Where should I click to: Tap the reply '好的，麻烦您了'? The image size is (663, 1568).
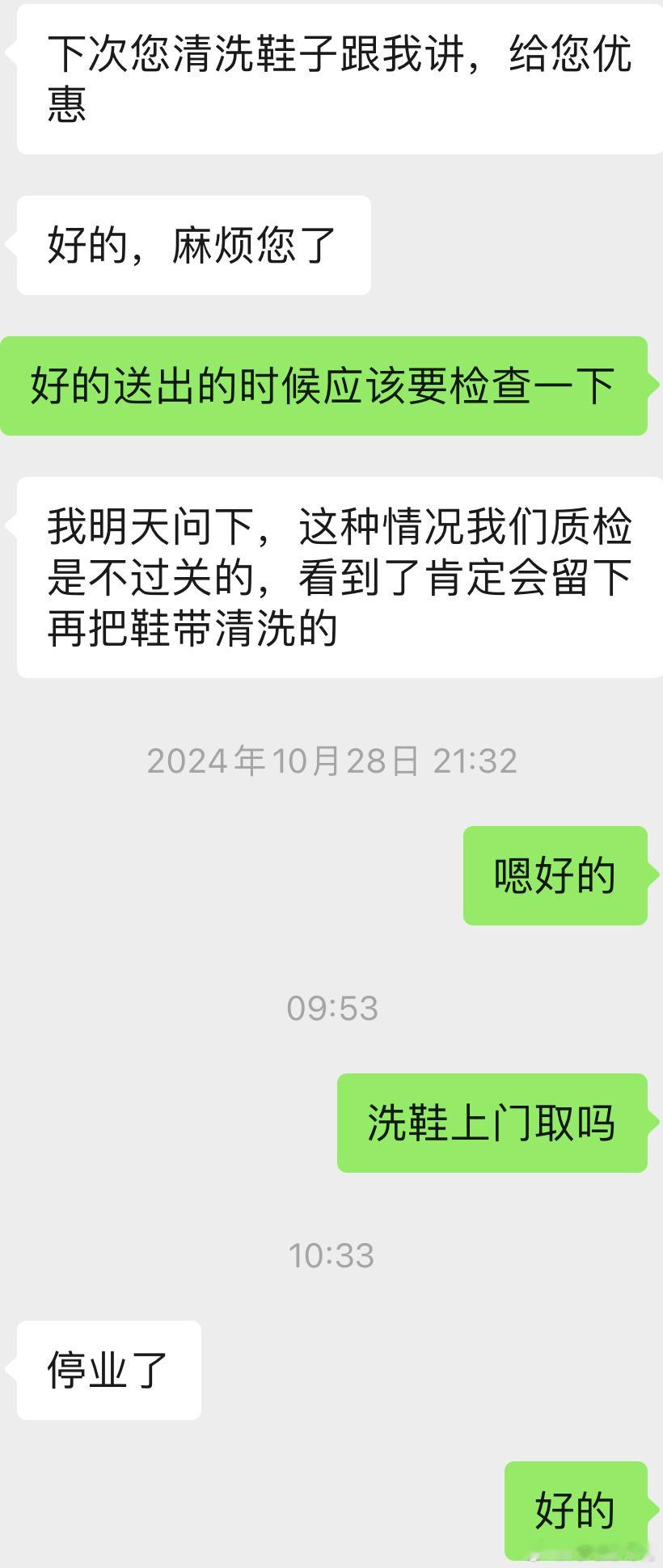192,244
